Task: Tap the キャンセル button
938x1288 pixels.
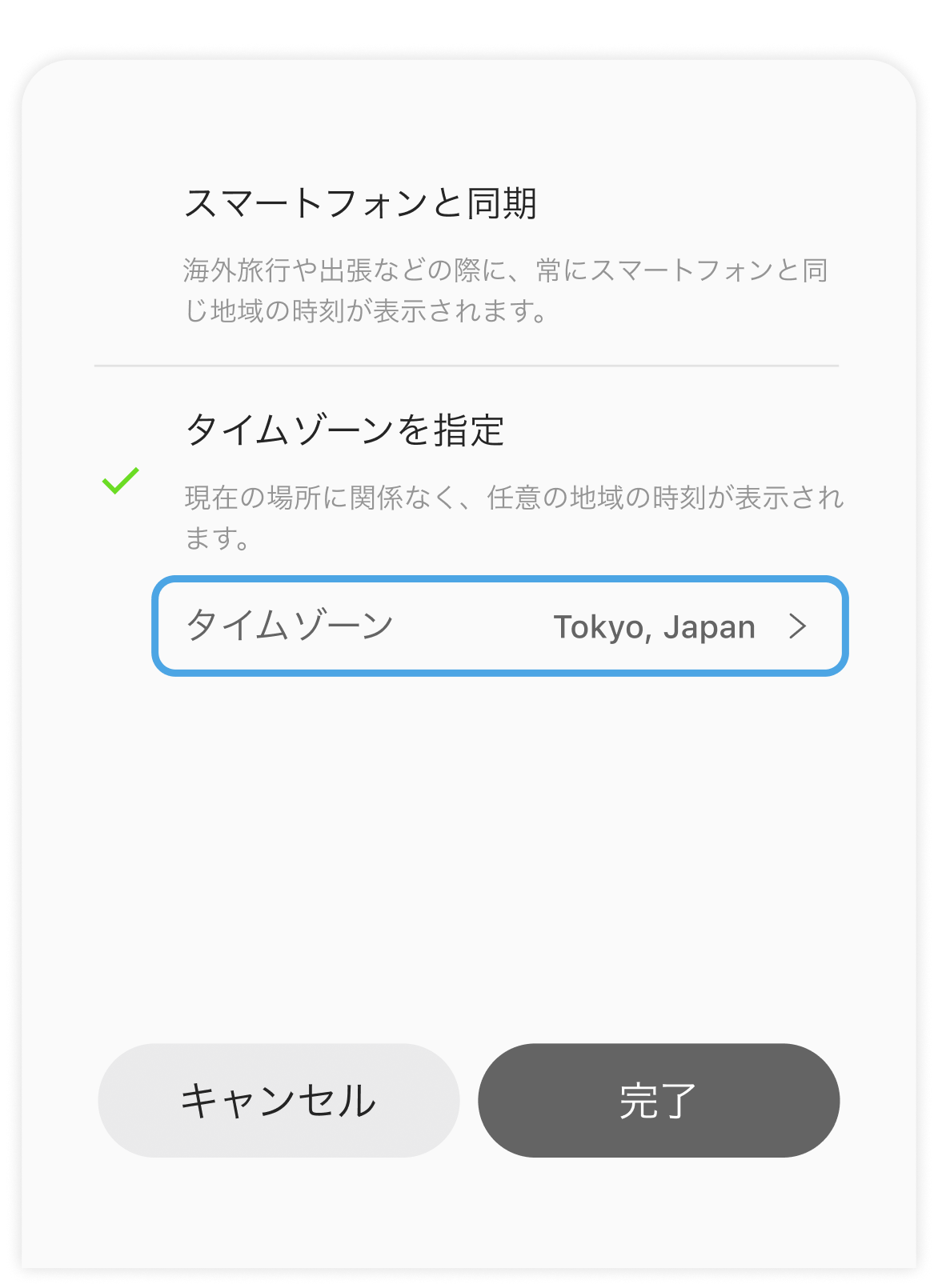Action: pyautogui.click(x=279, y=1100)
